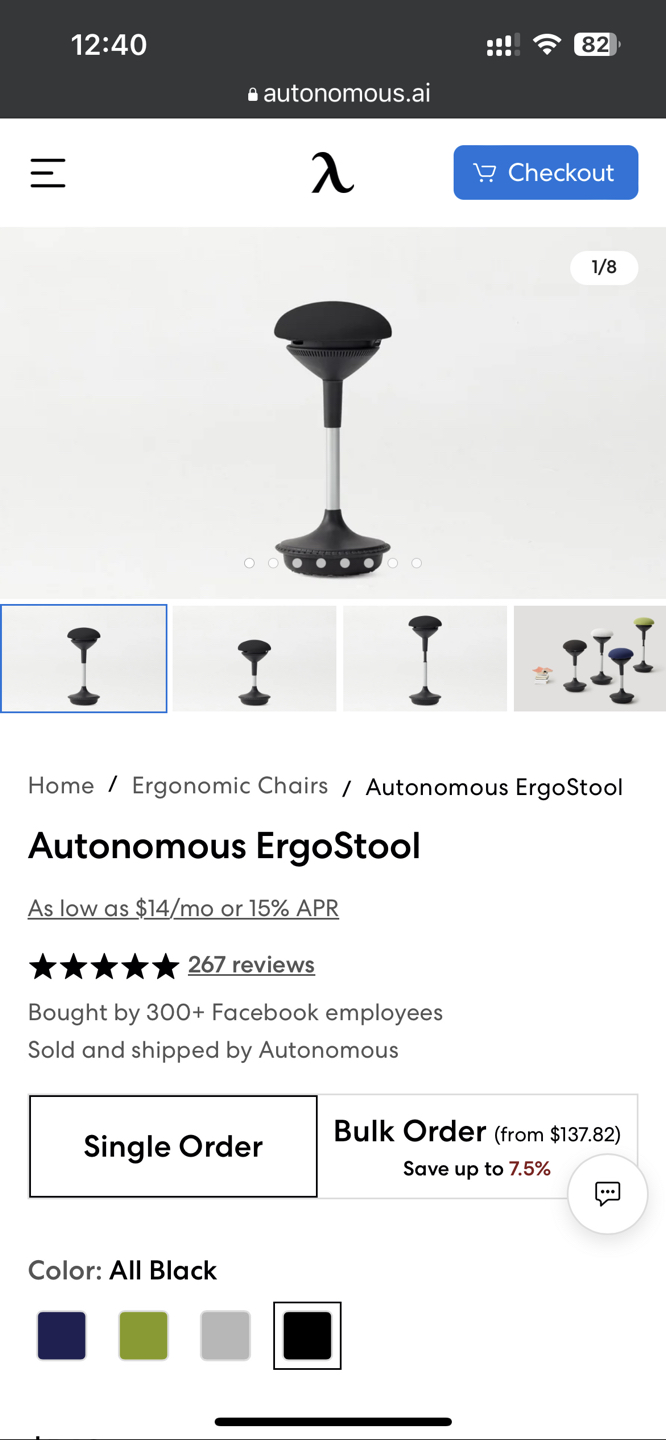Go to Home breadcrumb
Viewport: 666px width, 1440px height.
coord(61,786)
